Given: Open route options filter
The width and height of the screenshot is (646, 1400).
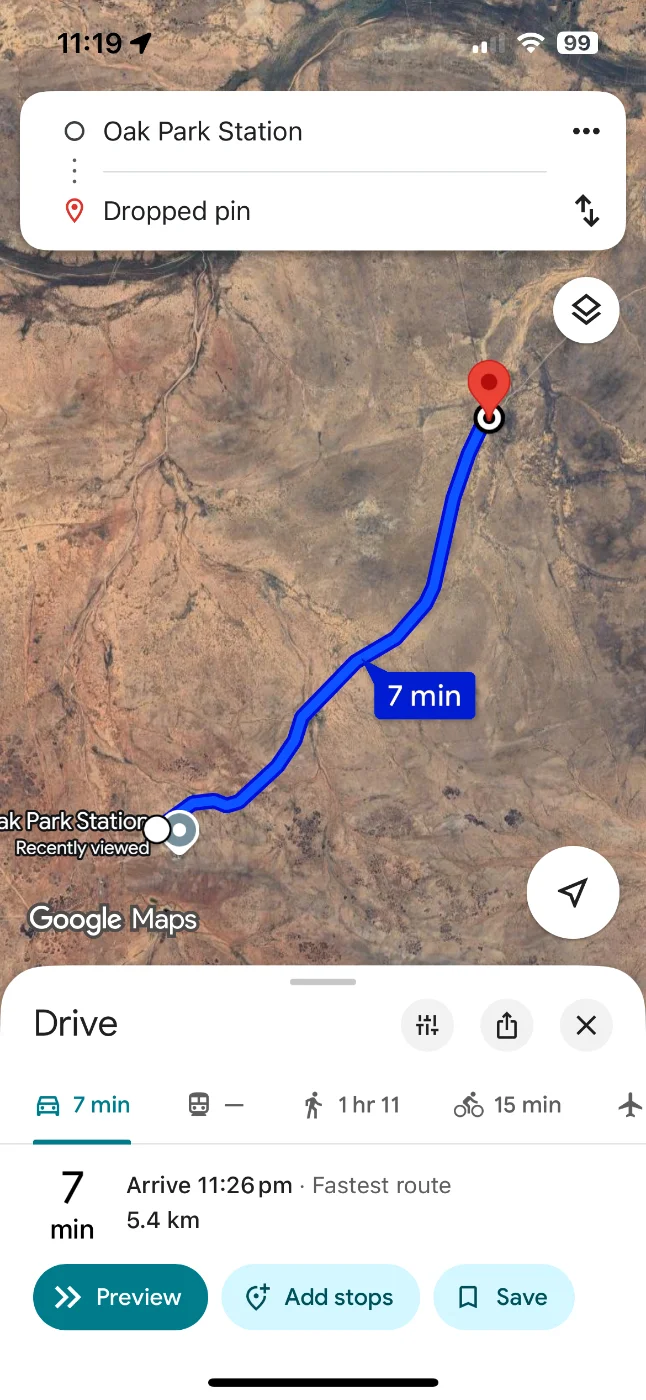Looking at the screenshot, I should (x=427, y=1025).
